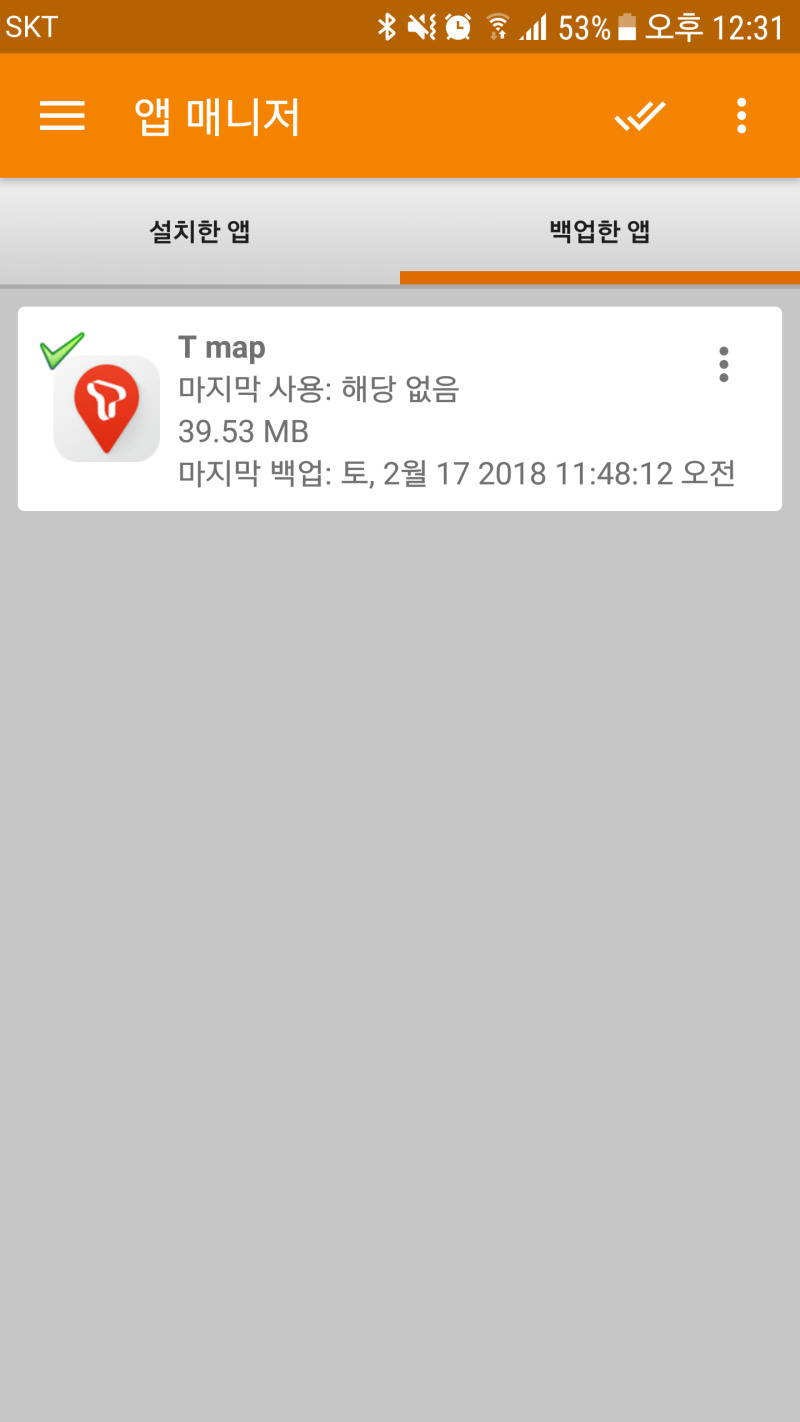Select the 백업한 앱 tab
This screenshot has height=1422, width=800.
click(598, 231)
